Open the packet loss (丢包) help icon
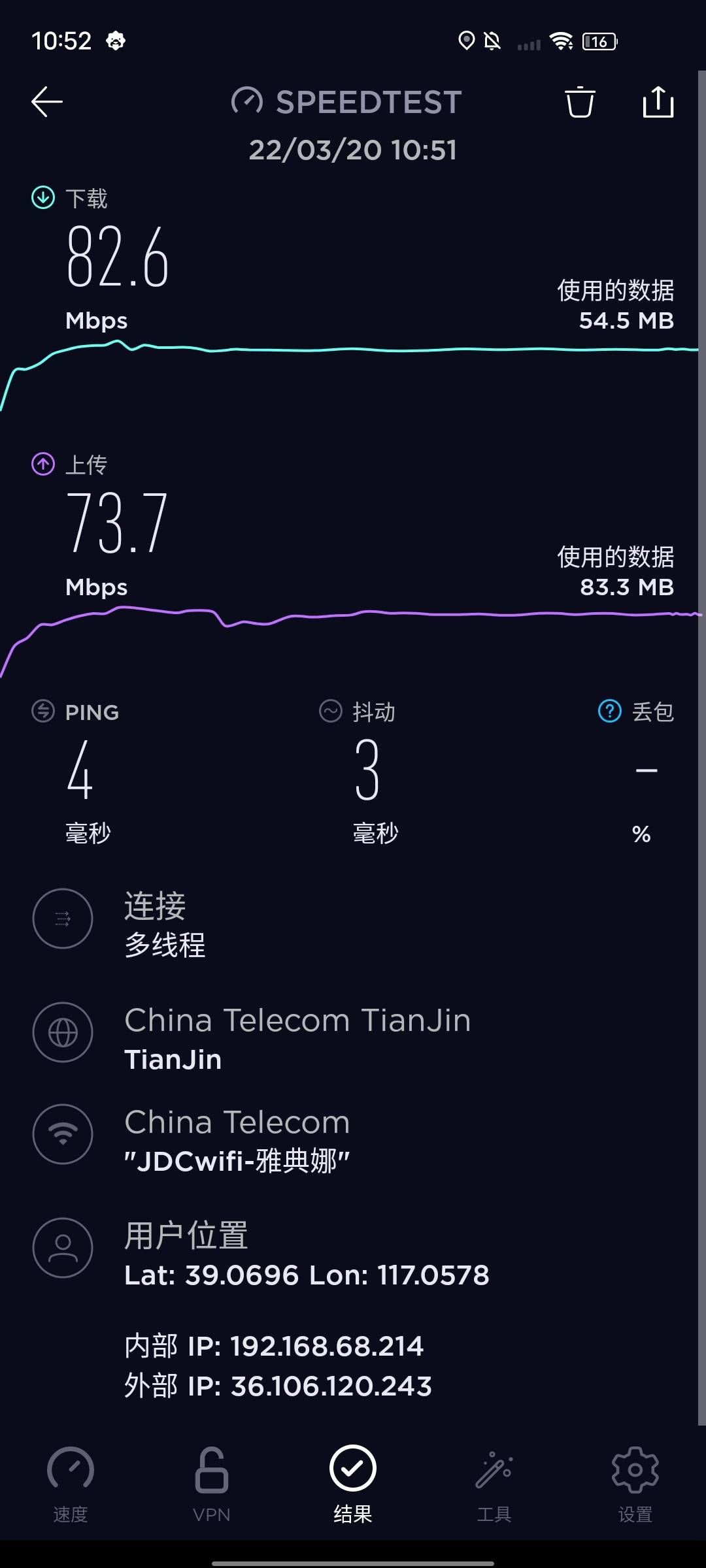This screenshot has height=1568, width=706. click(610, 711)
